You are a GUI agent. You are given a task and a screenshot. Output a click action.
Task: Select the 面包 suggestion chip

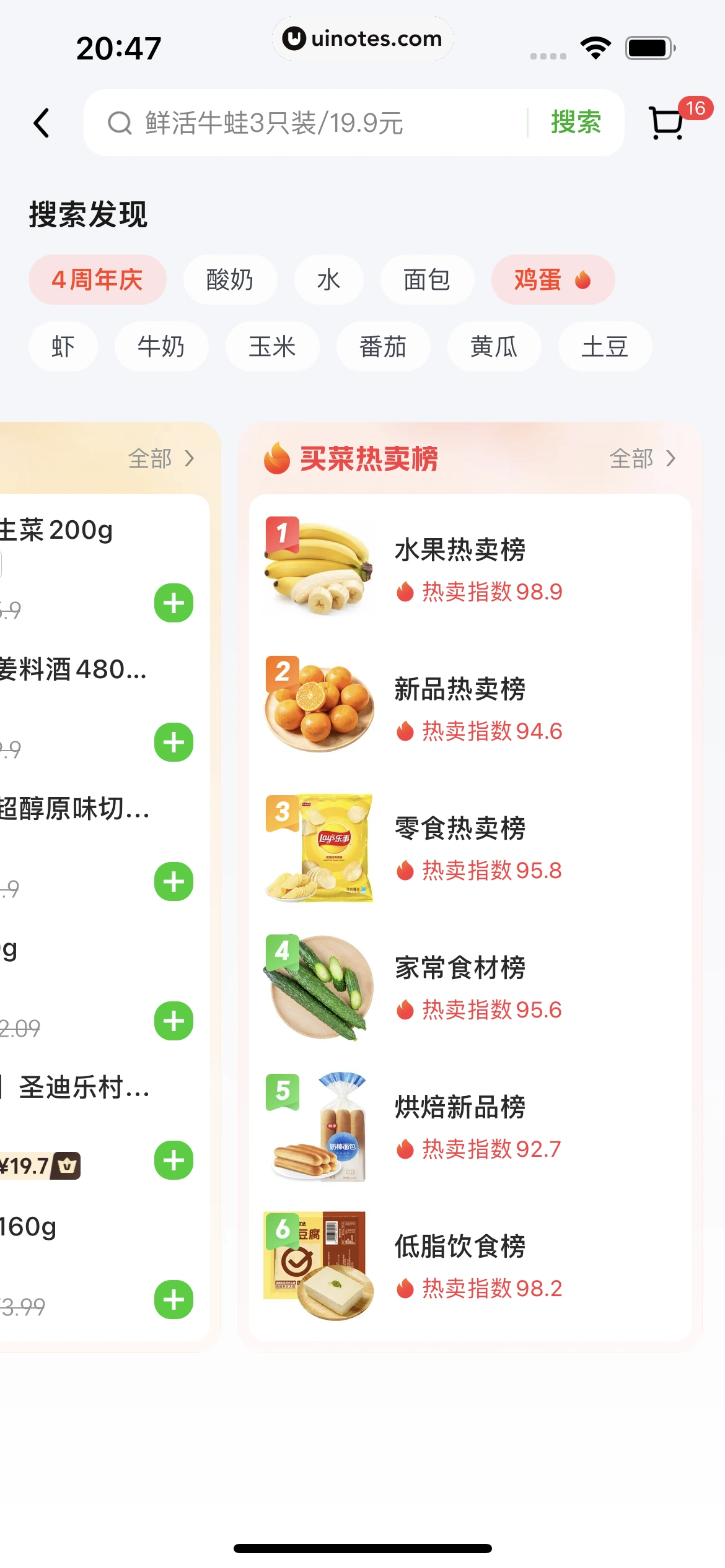427,280
